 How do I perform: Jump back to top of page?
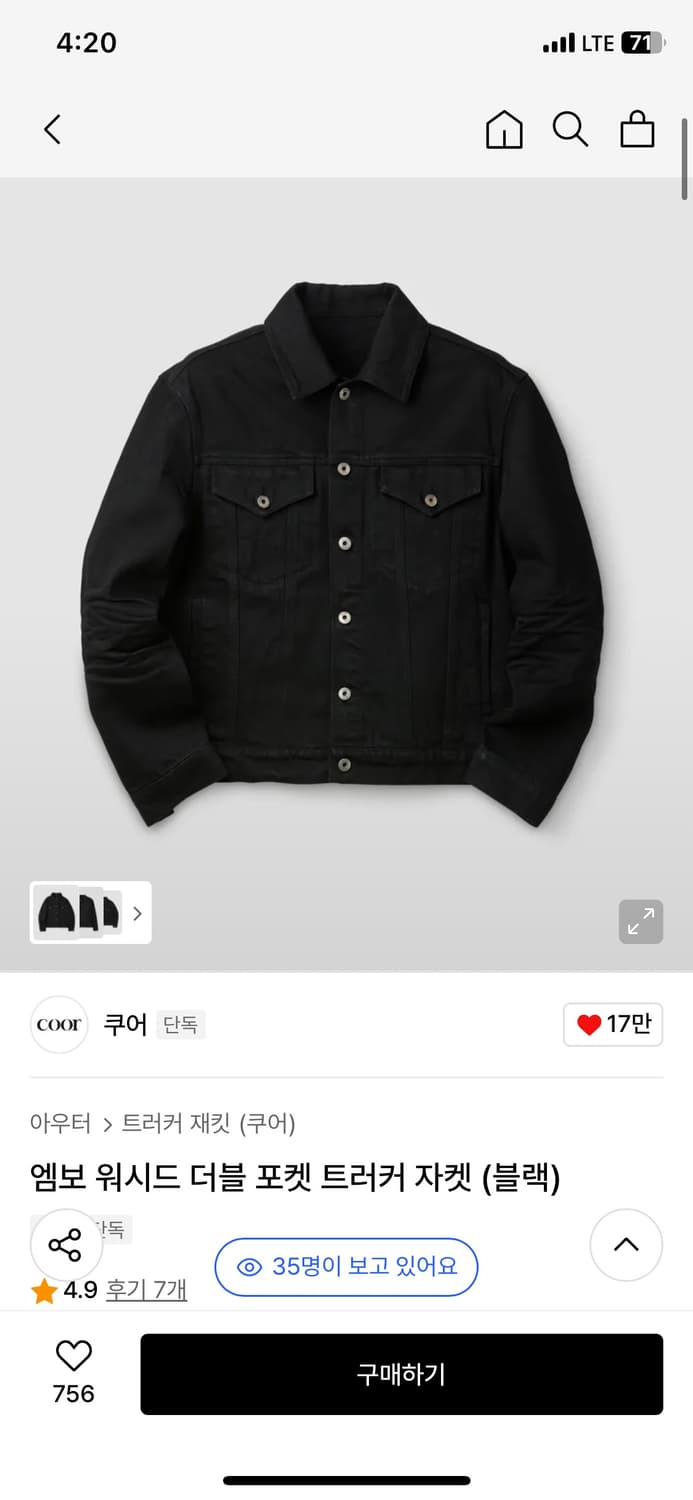coord(626,1245)
